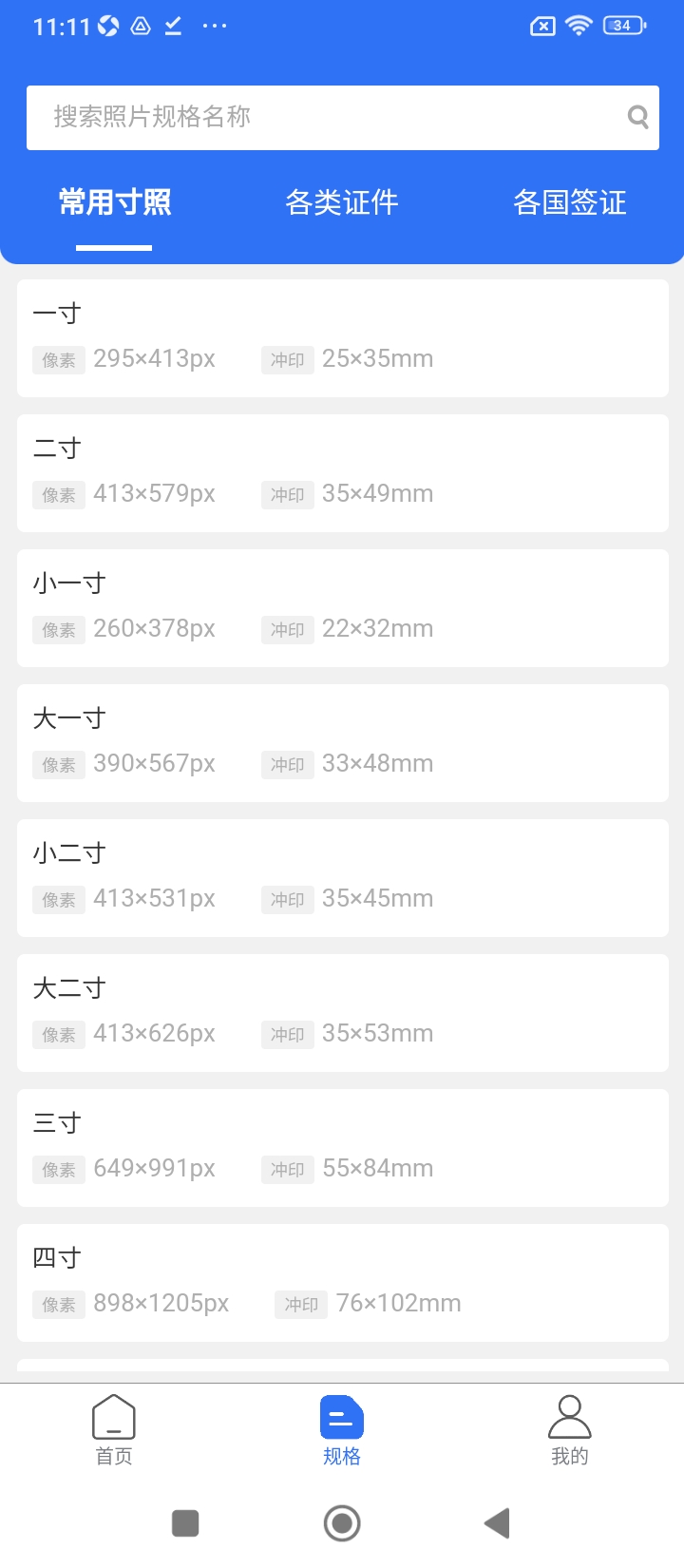684x1568 pixels.
Task: Choose the 小一寸 size row
Action: [342, 608]
